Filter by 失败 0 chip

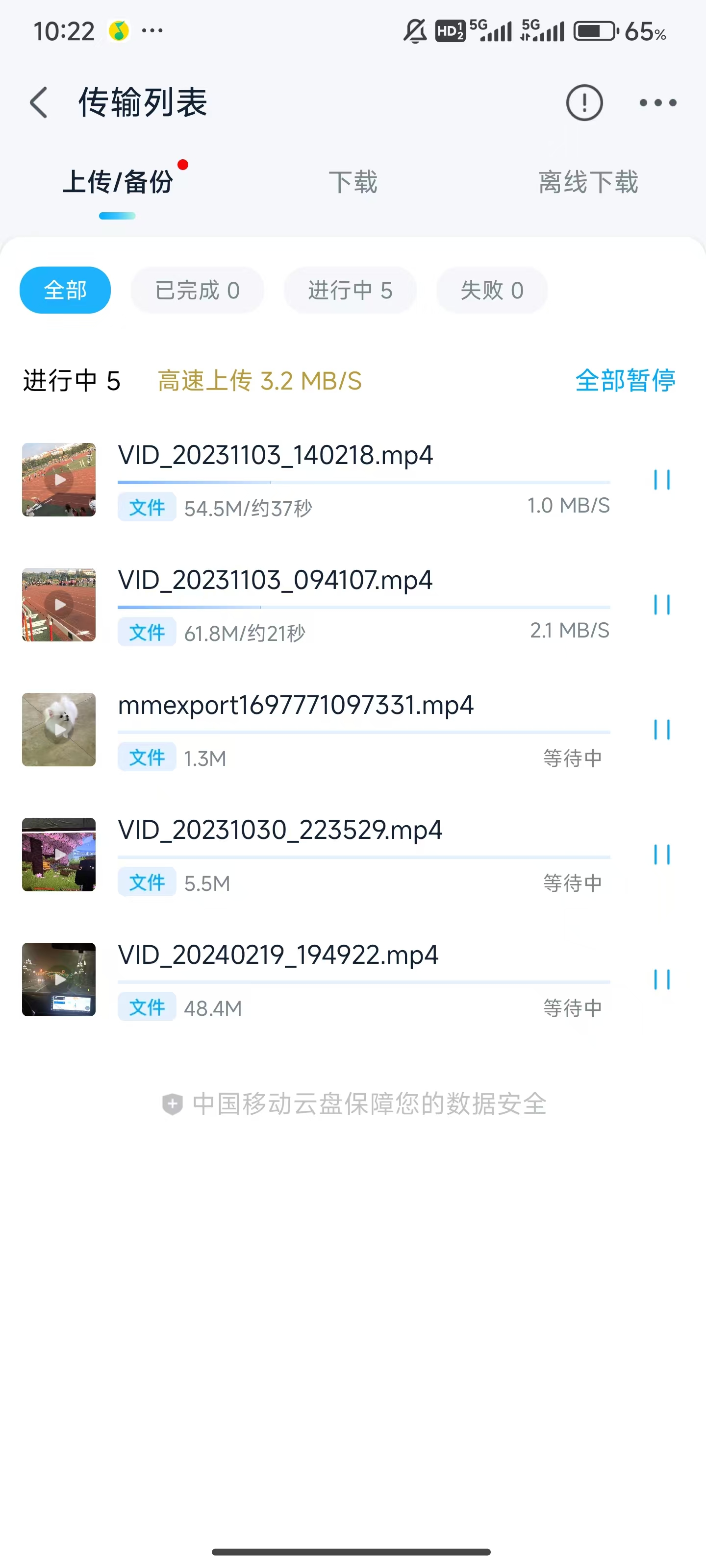pos(492,291)
